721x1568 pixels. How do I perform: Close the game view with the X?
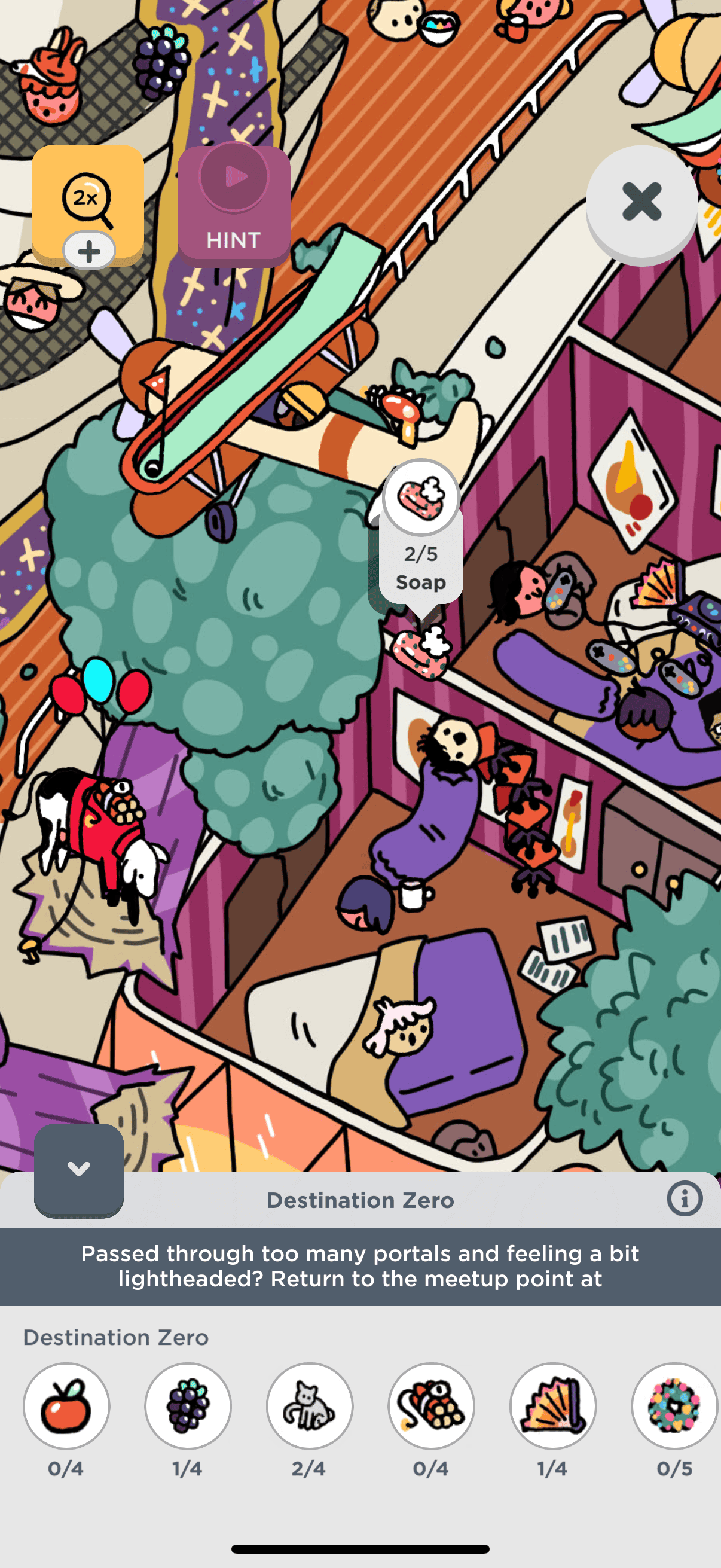pyautogui.click(x=641, y=202)
